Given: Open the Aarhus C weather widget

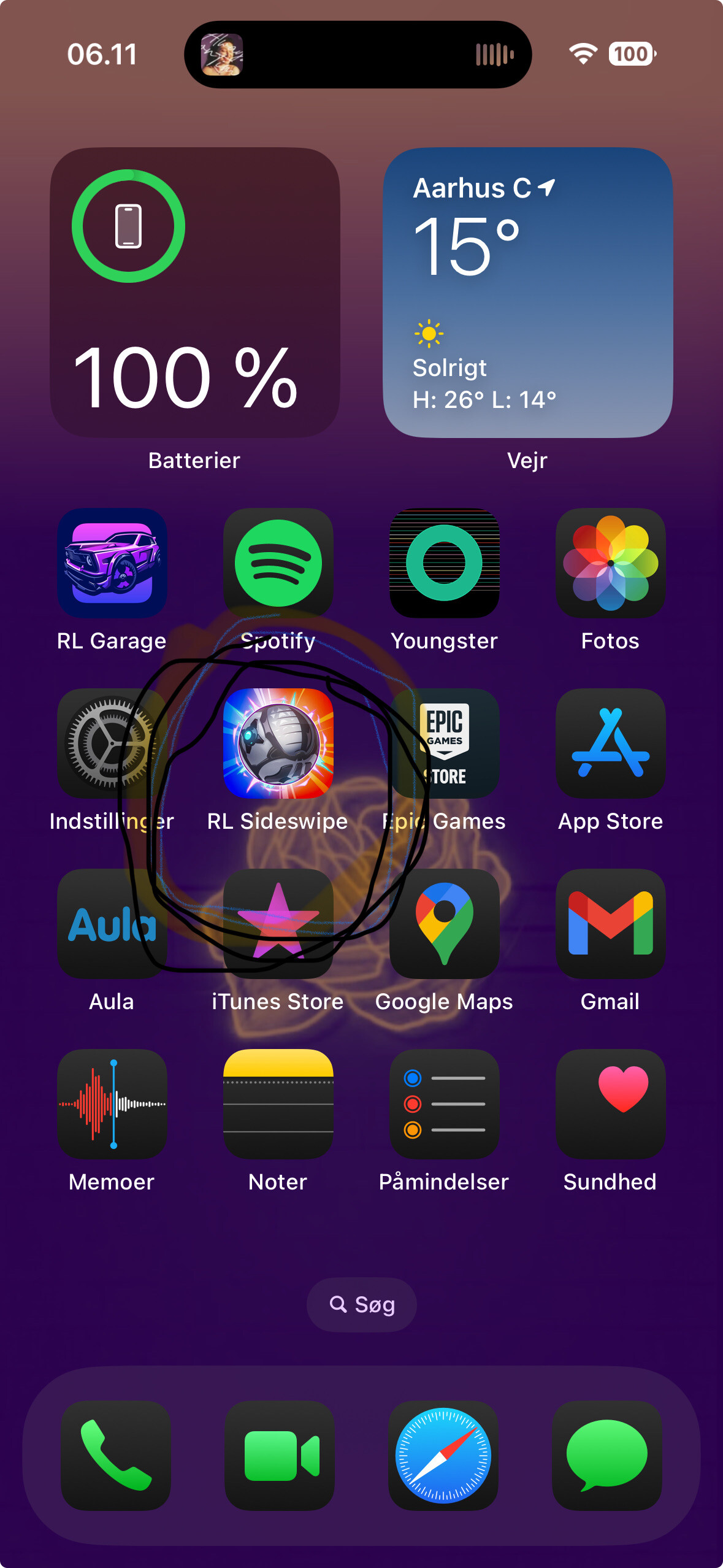Looking at the screenshot, I should 527,293.
